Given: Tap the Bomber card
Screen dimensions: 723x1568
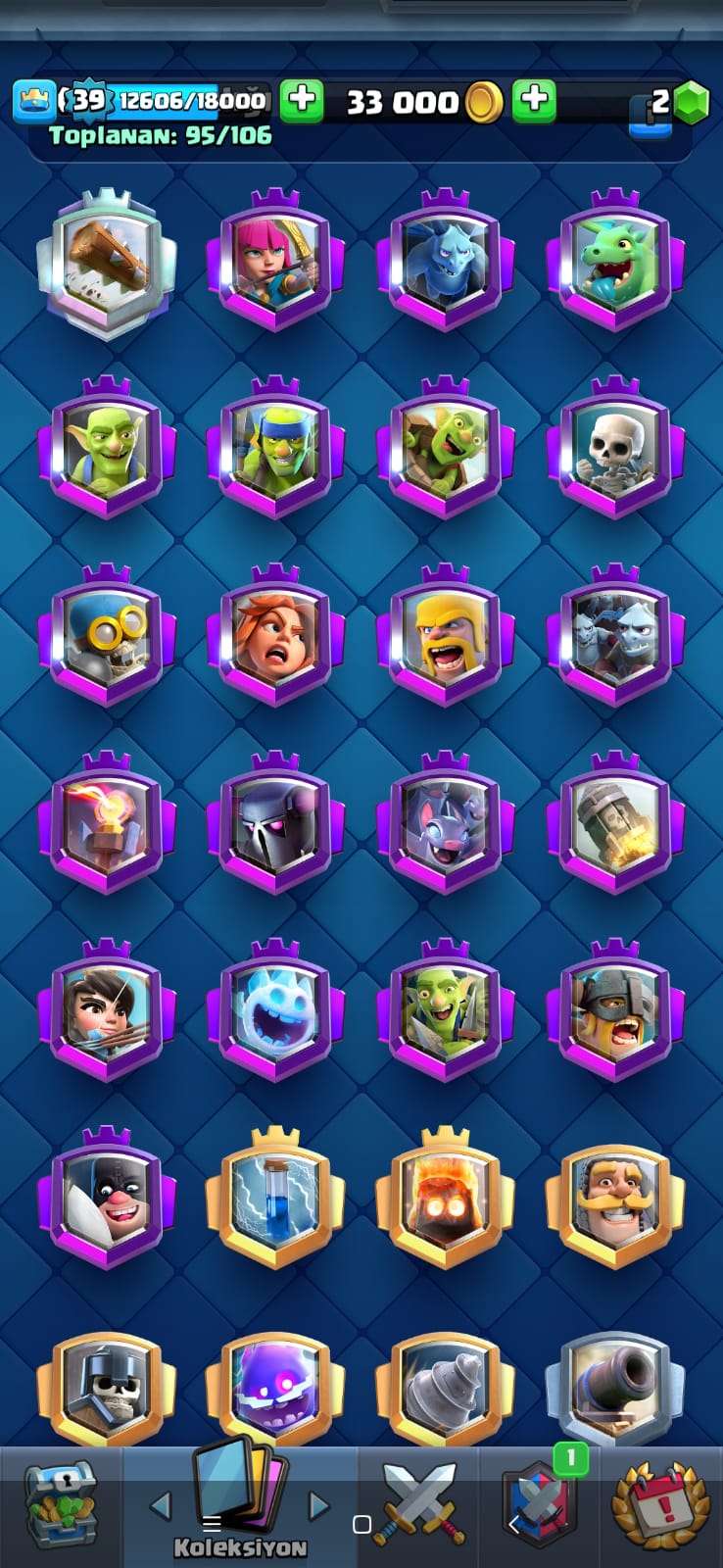Looking at the screenshot, I should [107, 636].
